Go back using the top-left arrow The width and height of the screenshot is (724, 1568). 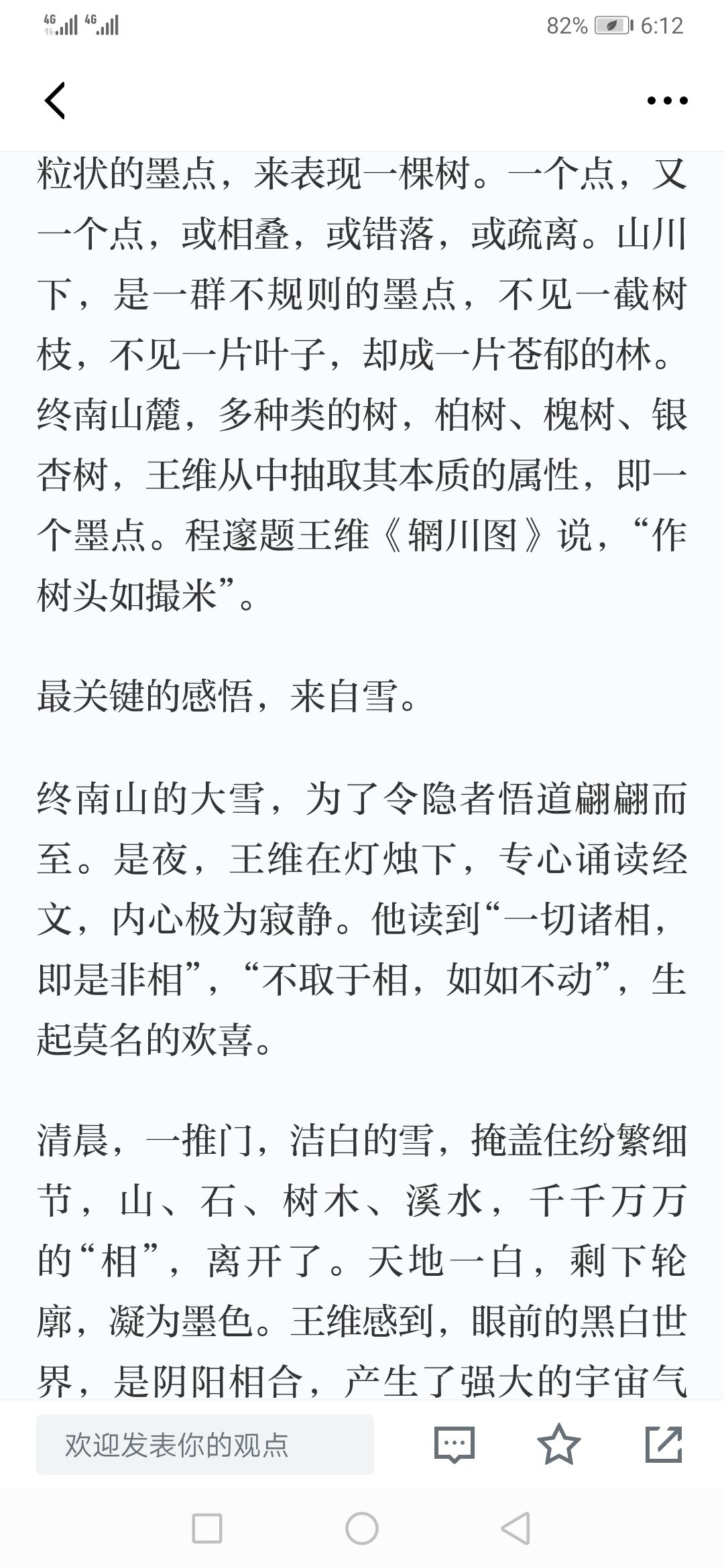tap(55, 101)
